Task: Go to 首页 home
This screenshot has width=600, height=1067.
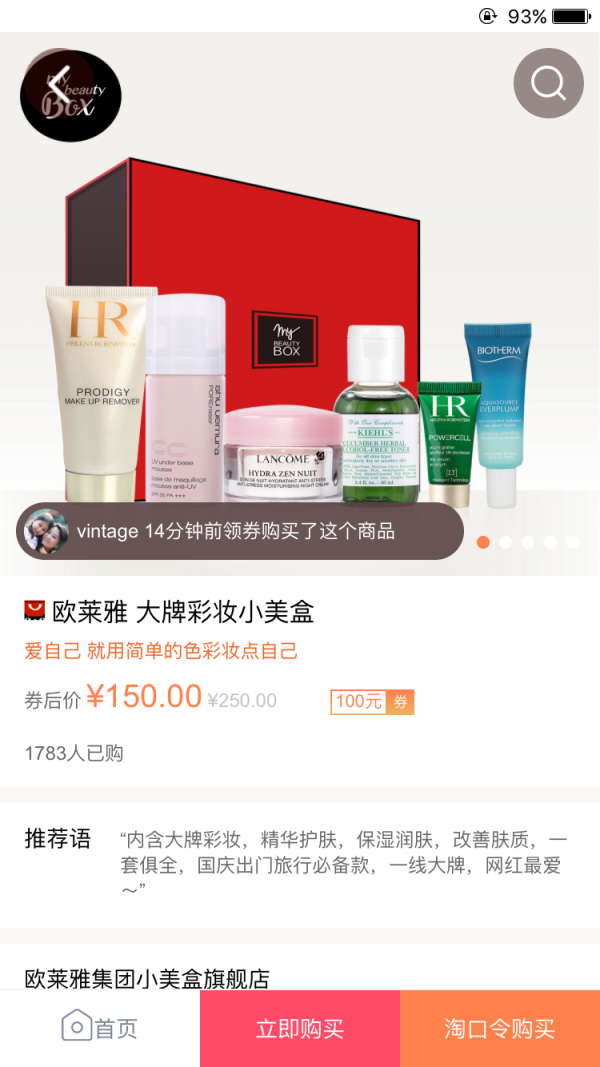Action: coord(100,1028)
